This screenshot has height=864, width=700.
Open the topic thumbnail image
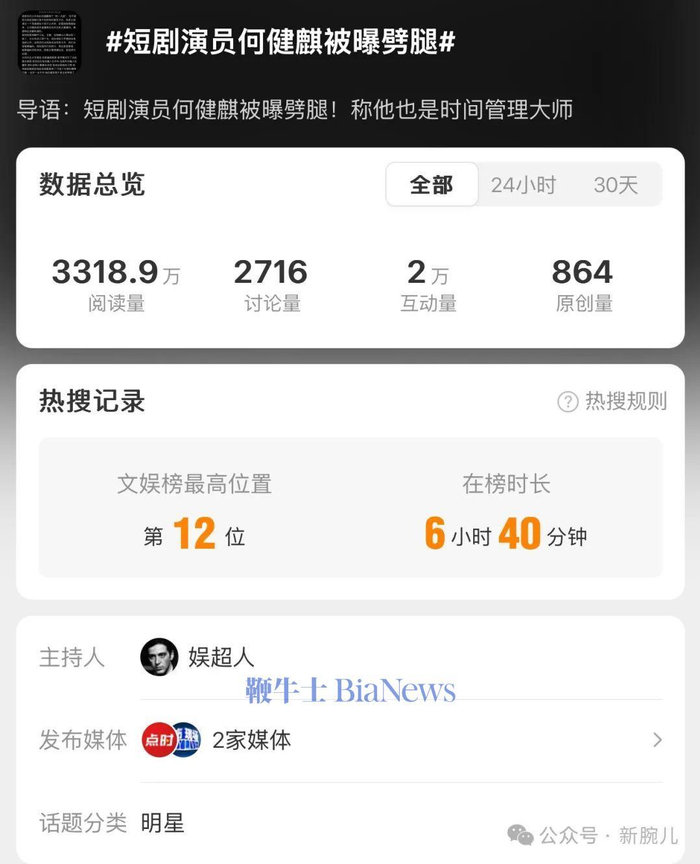[x=50, y=42]
